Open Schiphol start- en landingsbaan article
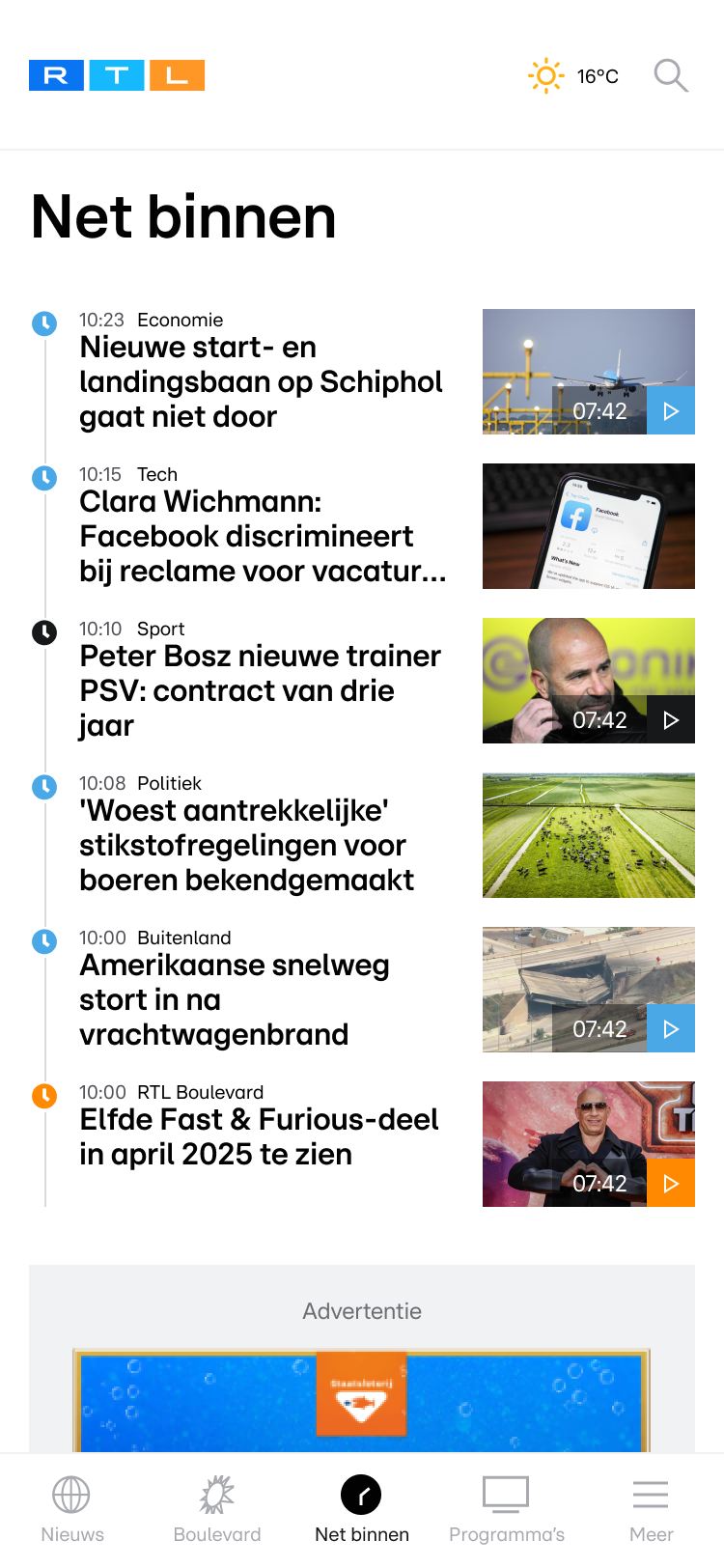The width and height of the screenshot is (724, 1568). [x=261, y=381]
